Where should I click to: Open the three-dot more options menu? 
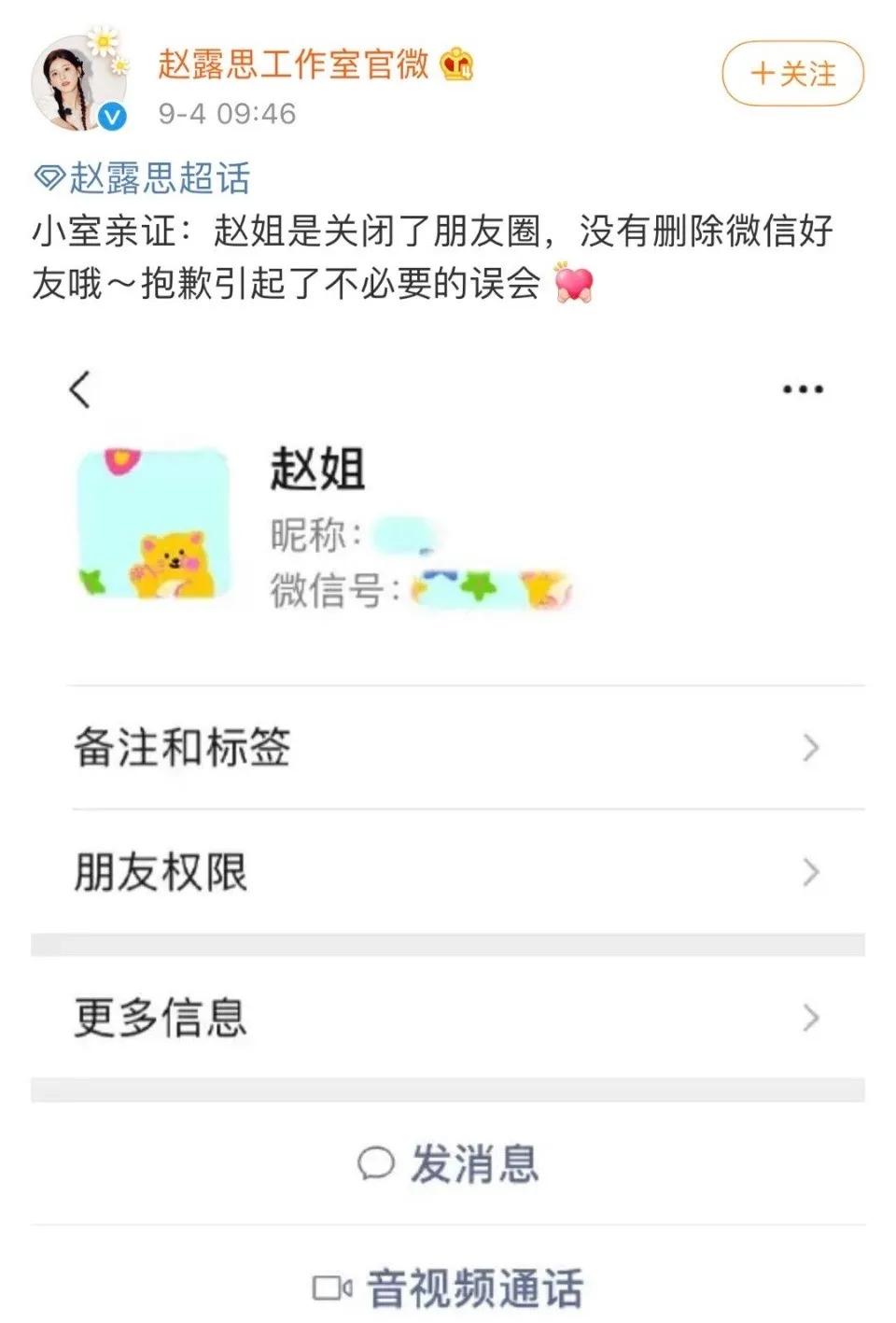click(x=801, y=390)
